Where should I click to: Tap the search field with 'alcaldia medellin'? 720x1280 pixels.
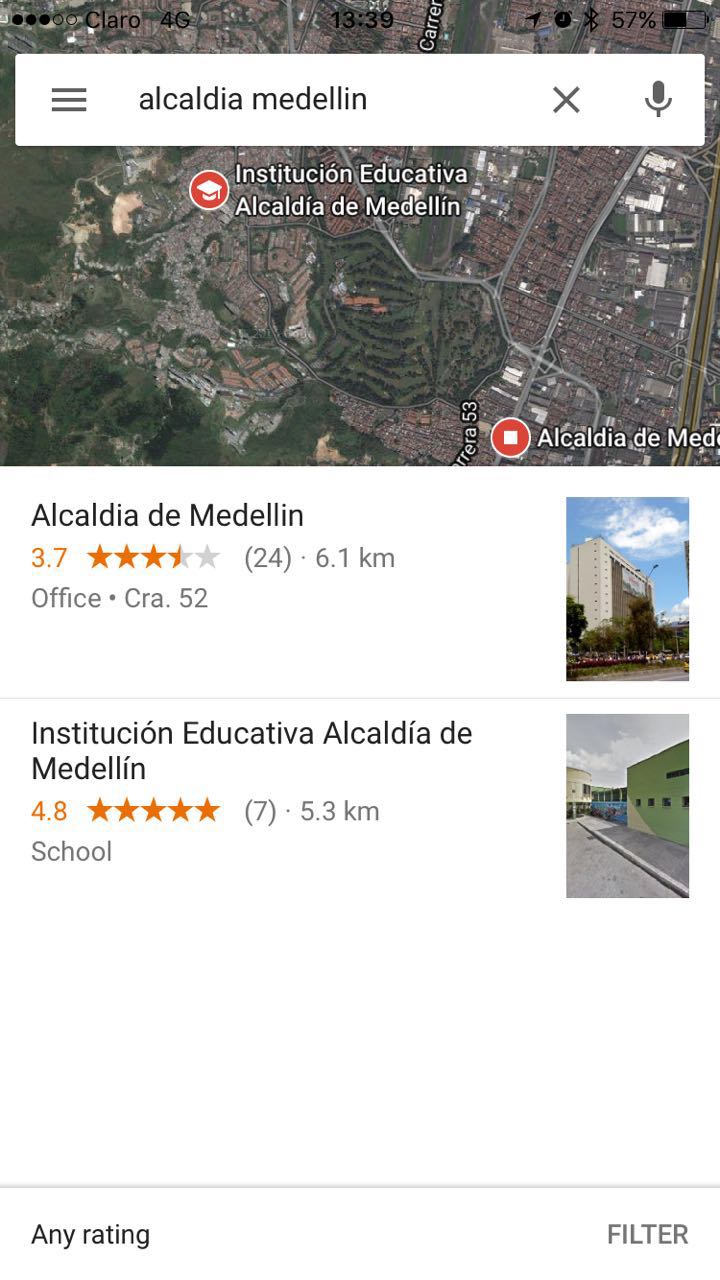[x=320, y=100]
